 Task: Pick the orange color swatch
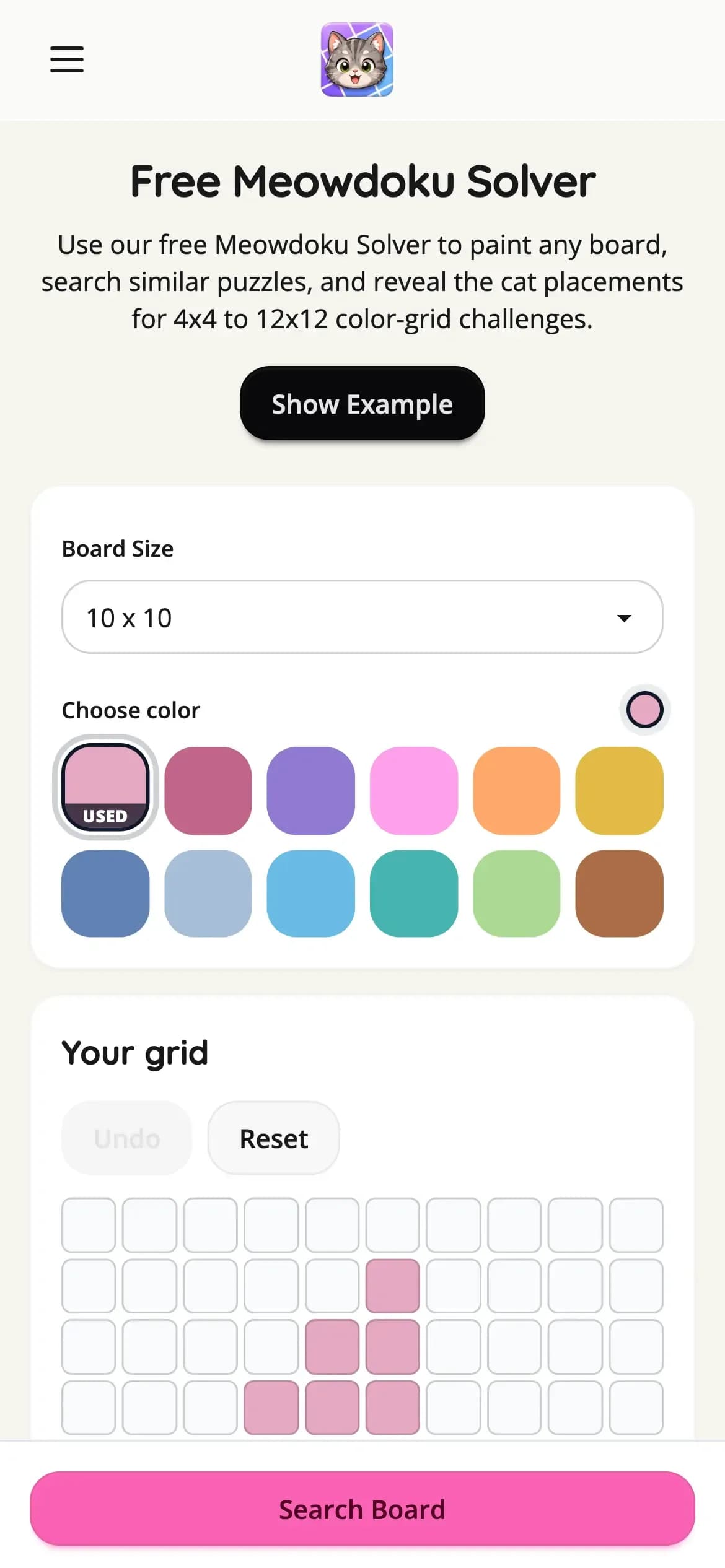pyautogui.click(x=516, y=790)
